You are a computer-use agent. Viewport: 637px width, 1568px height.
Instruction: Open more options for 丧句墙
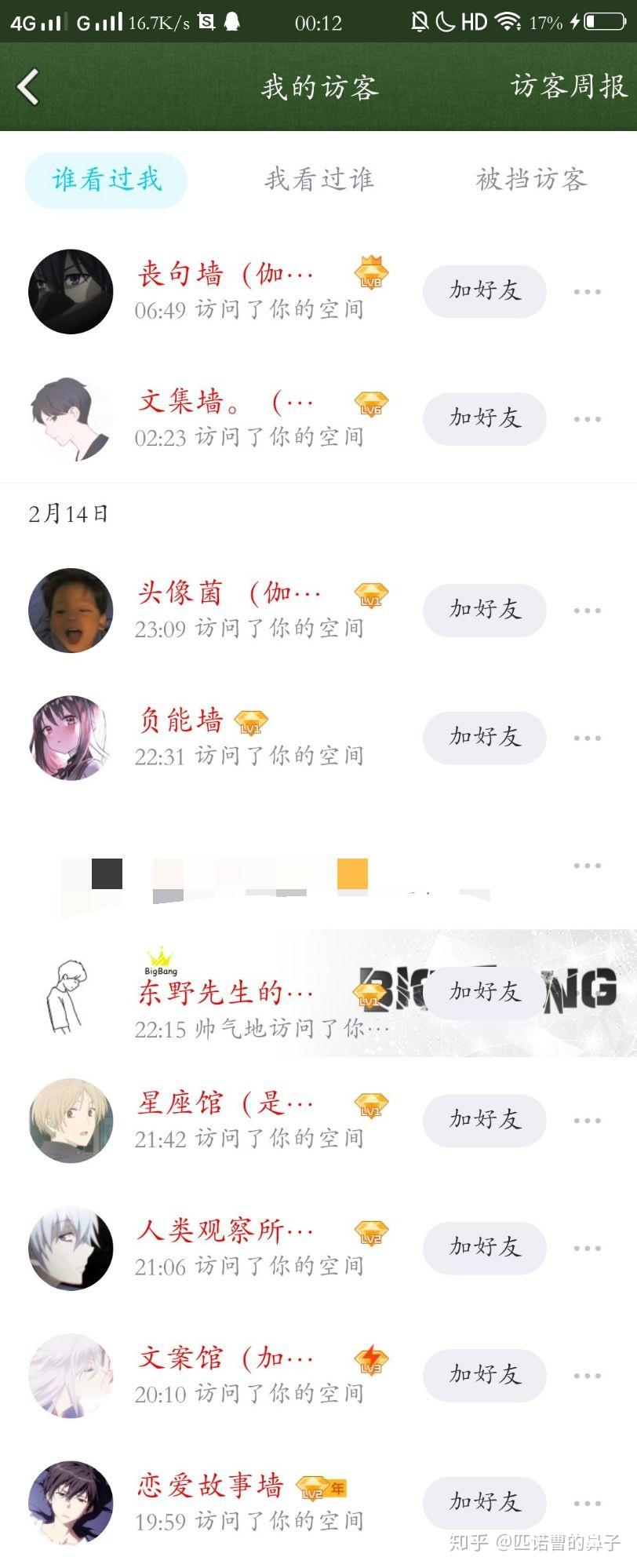click(587, 292)
